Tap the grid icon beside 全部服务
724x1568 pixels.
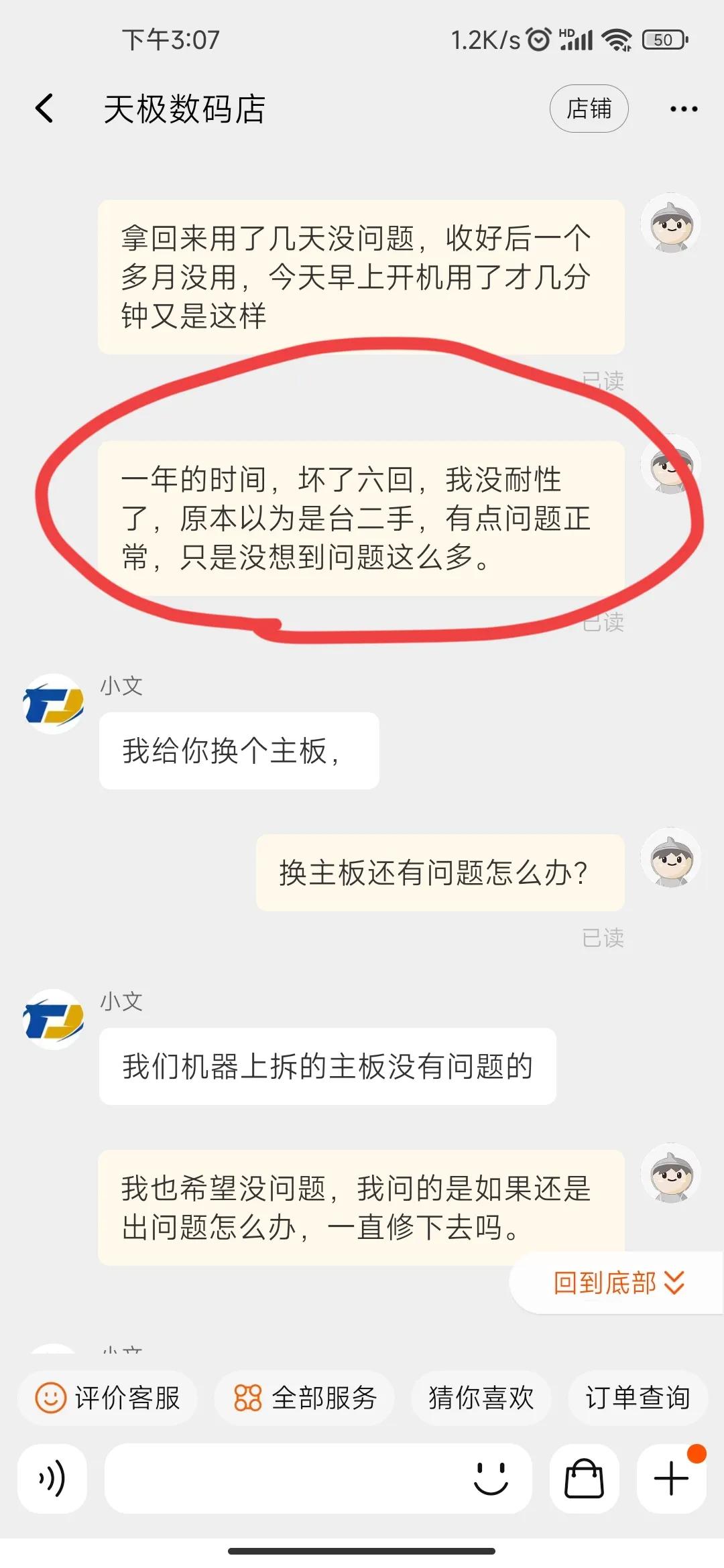247,1397
